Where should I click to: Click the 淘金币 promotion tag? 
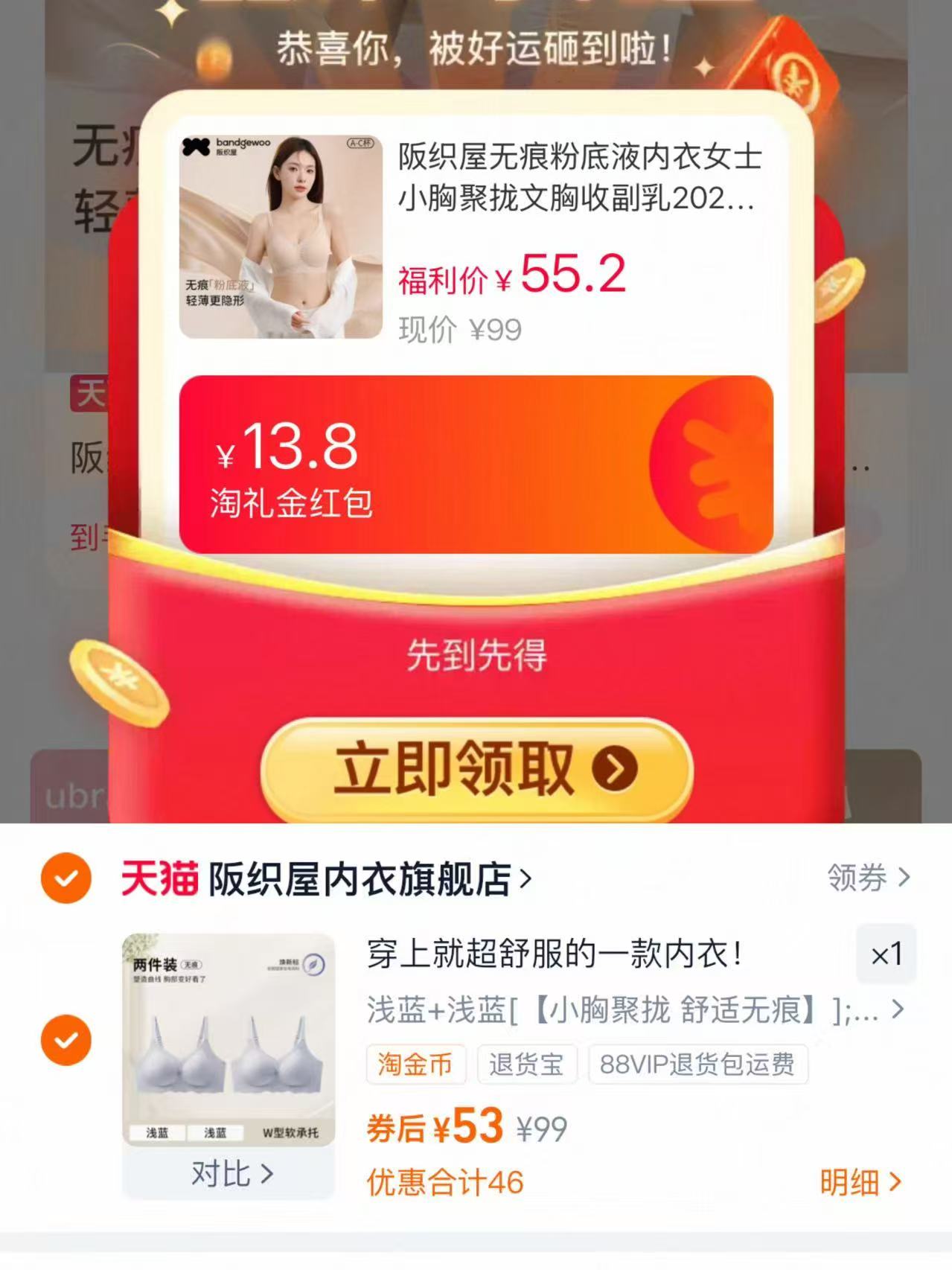[x=416, y=1065]
